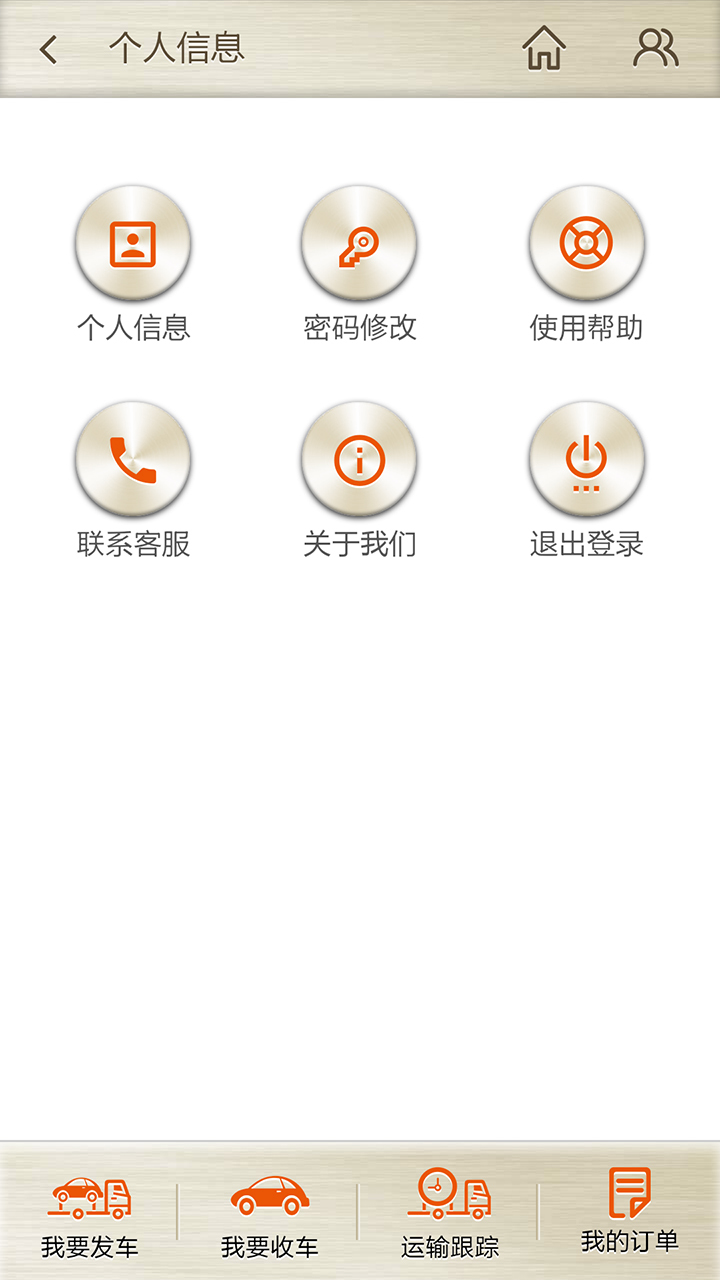
Task: Switch to the 我要收车 tab
Action: pyautogui.click(x=270, y=1212)
